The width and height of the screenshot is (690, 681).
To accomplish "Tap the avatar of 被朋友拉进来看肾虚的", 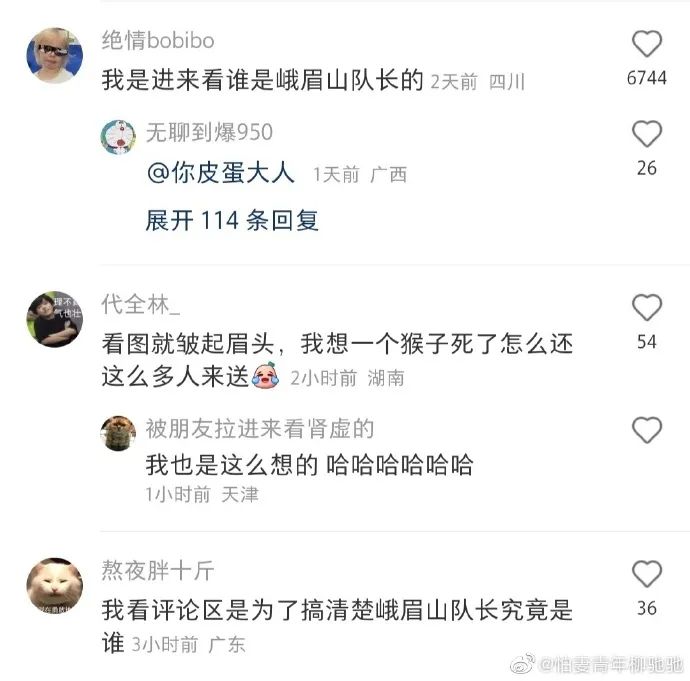I will 118,433.
